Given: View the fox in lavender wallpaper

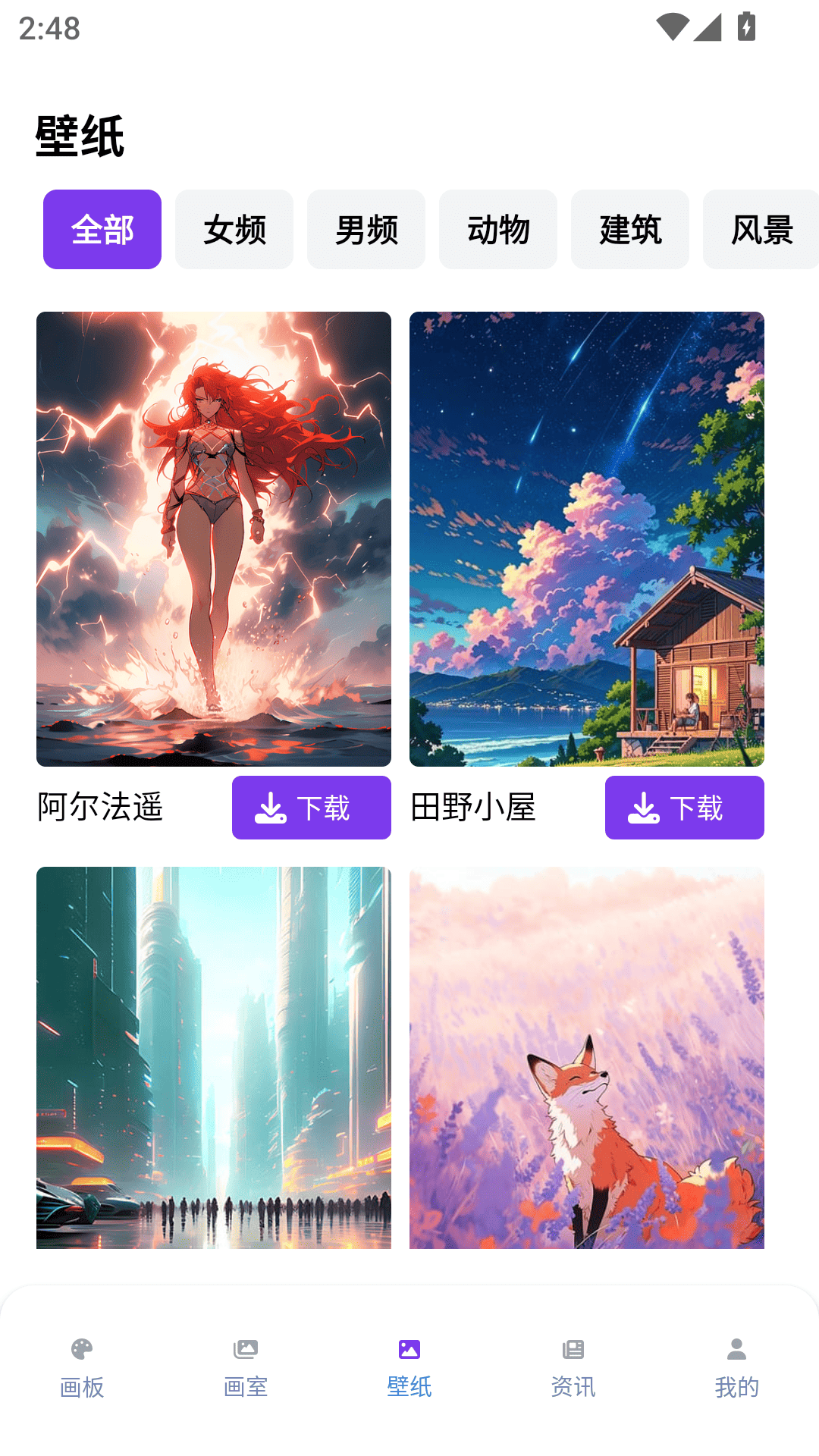Looking at the screenshot, I should pos(587,1057).
